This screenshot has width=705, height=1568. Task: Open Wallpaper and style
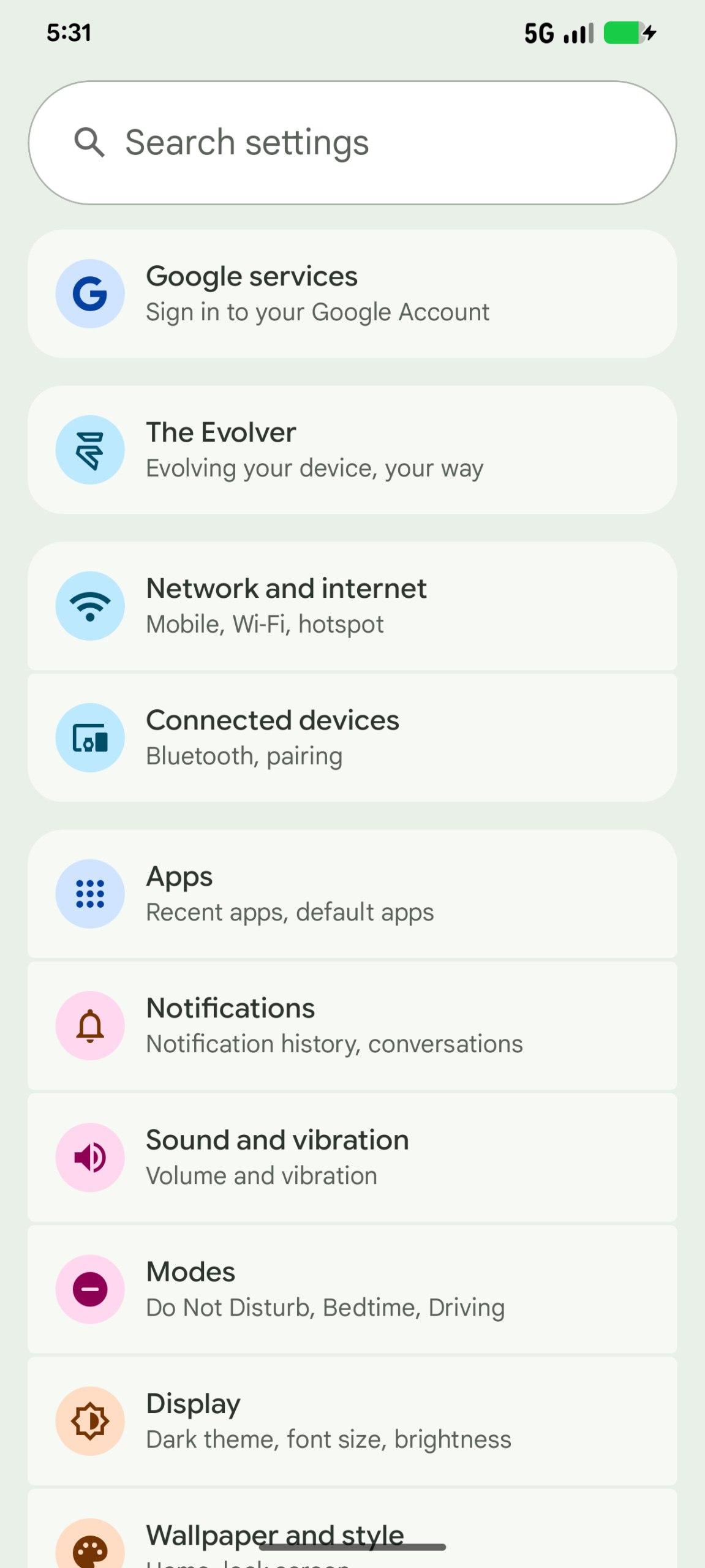[352, 1534]
